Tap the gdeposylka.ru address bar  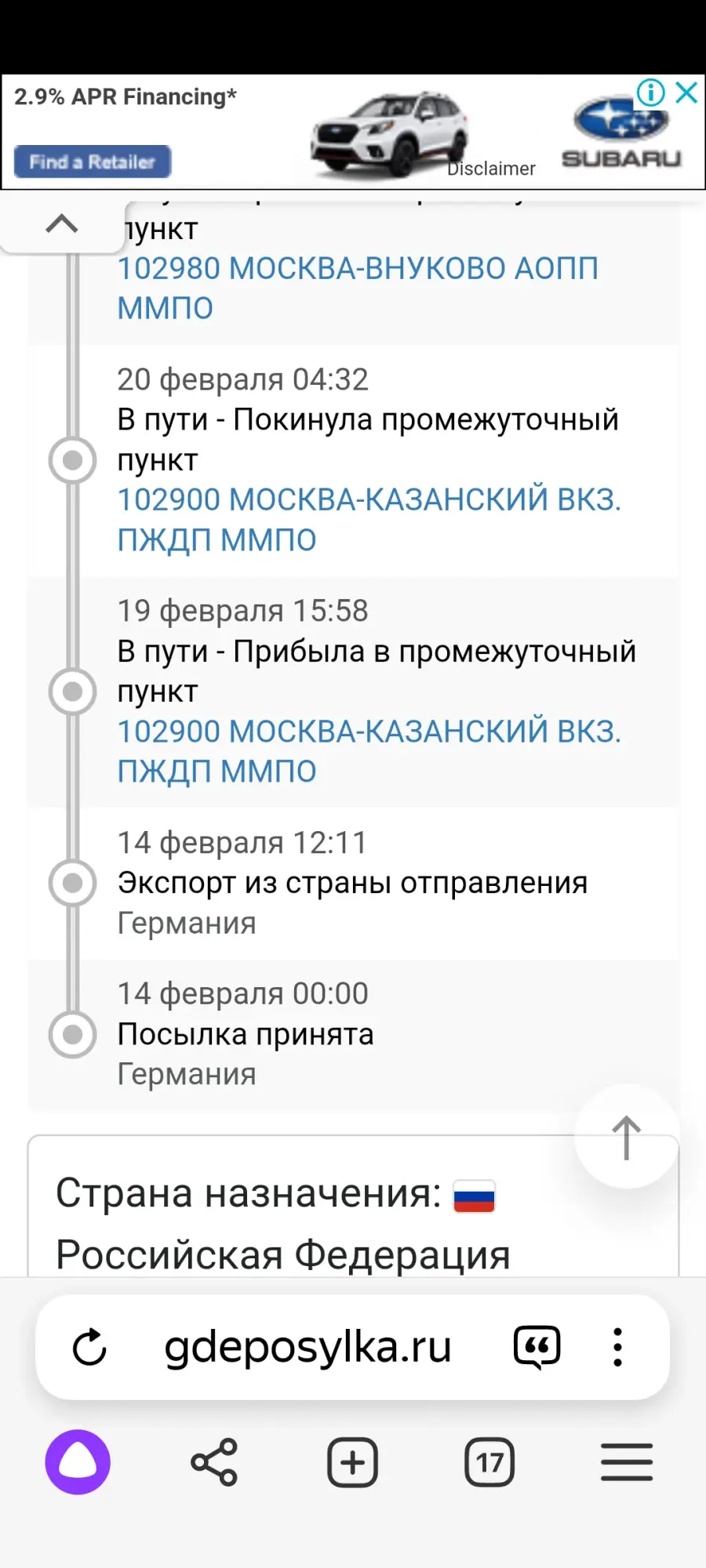[308, 1347]
